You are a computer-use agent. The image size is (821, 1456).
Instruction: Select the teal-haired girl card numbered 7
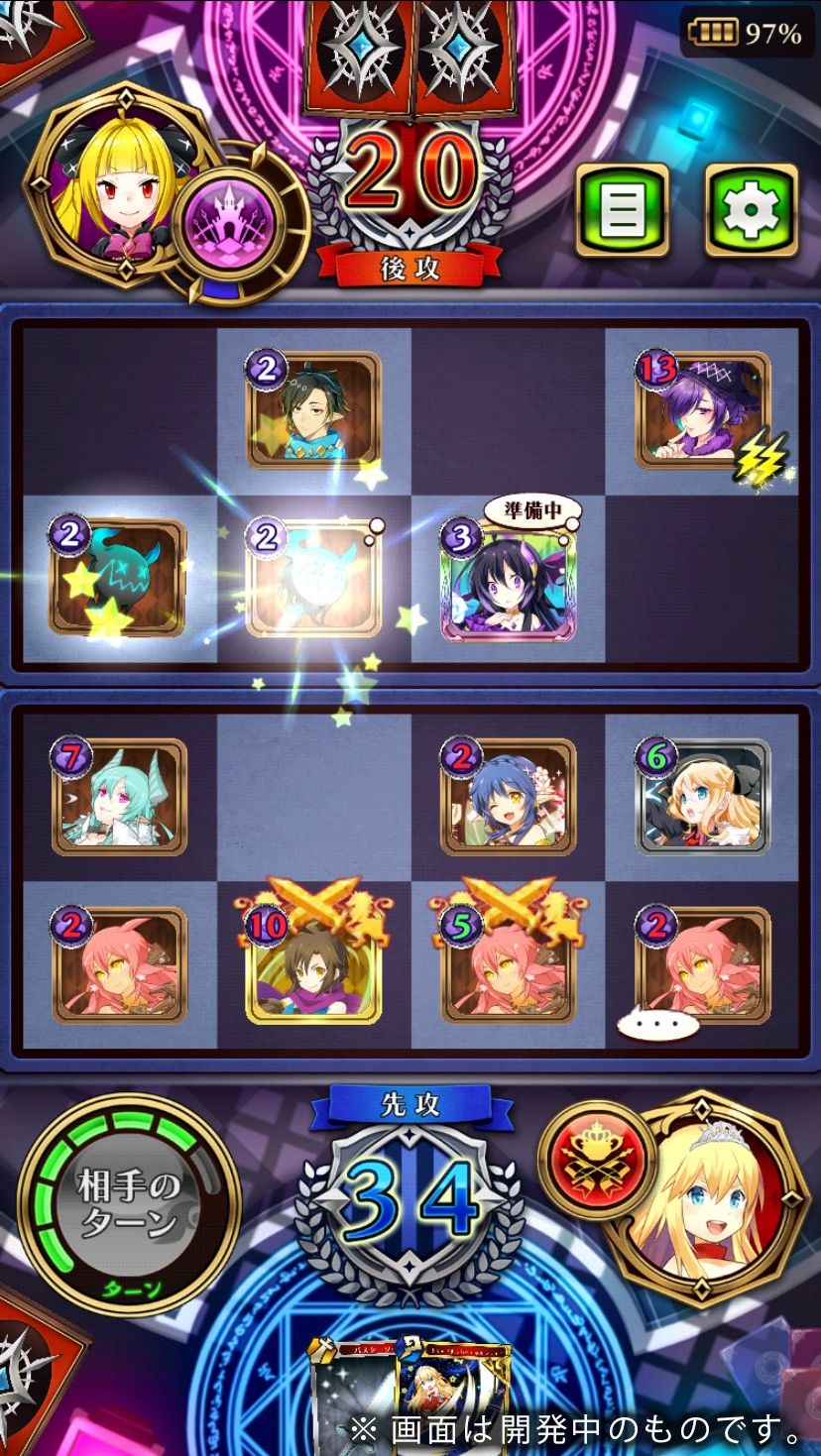[x=119, y=797]
